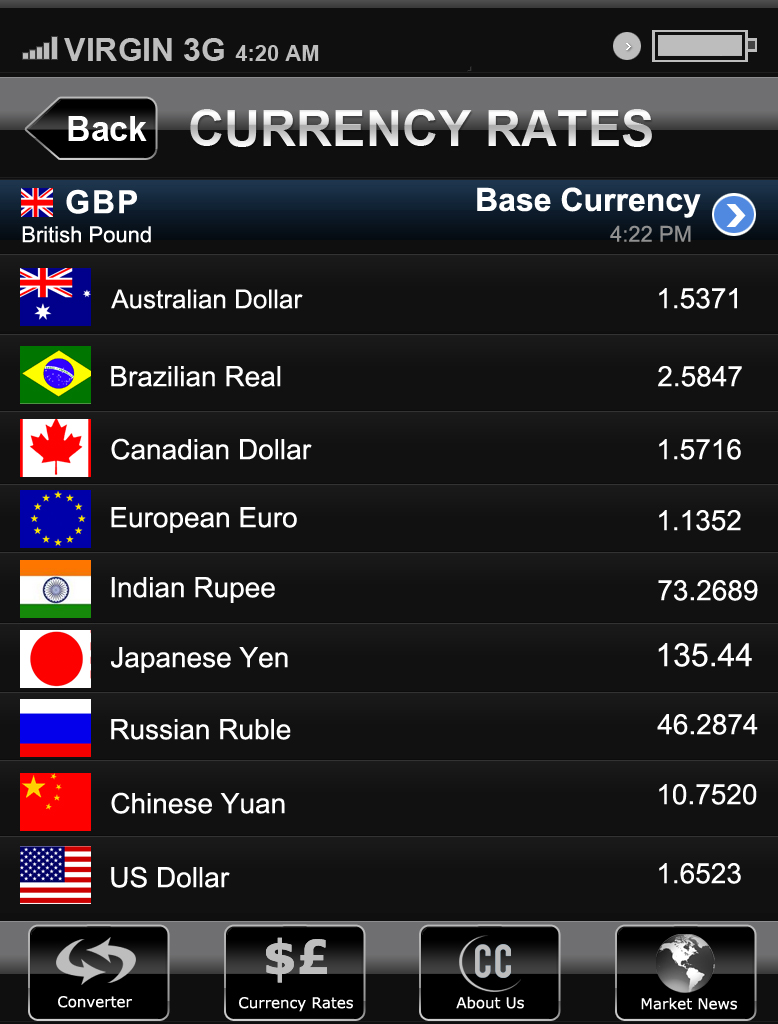This screenshot has width=778, height=1024.
Task: Switch to the Converter tab
Action: (98, 973)
